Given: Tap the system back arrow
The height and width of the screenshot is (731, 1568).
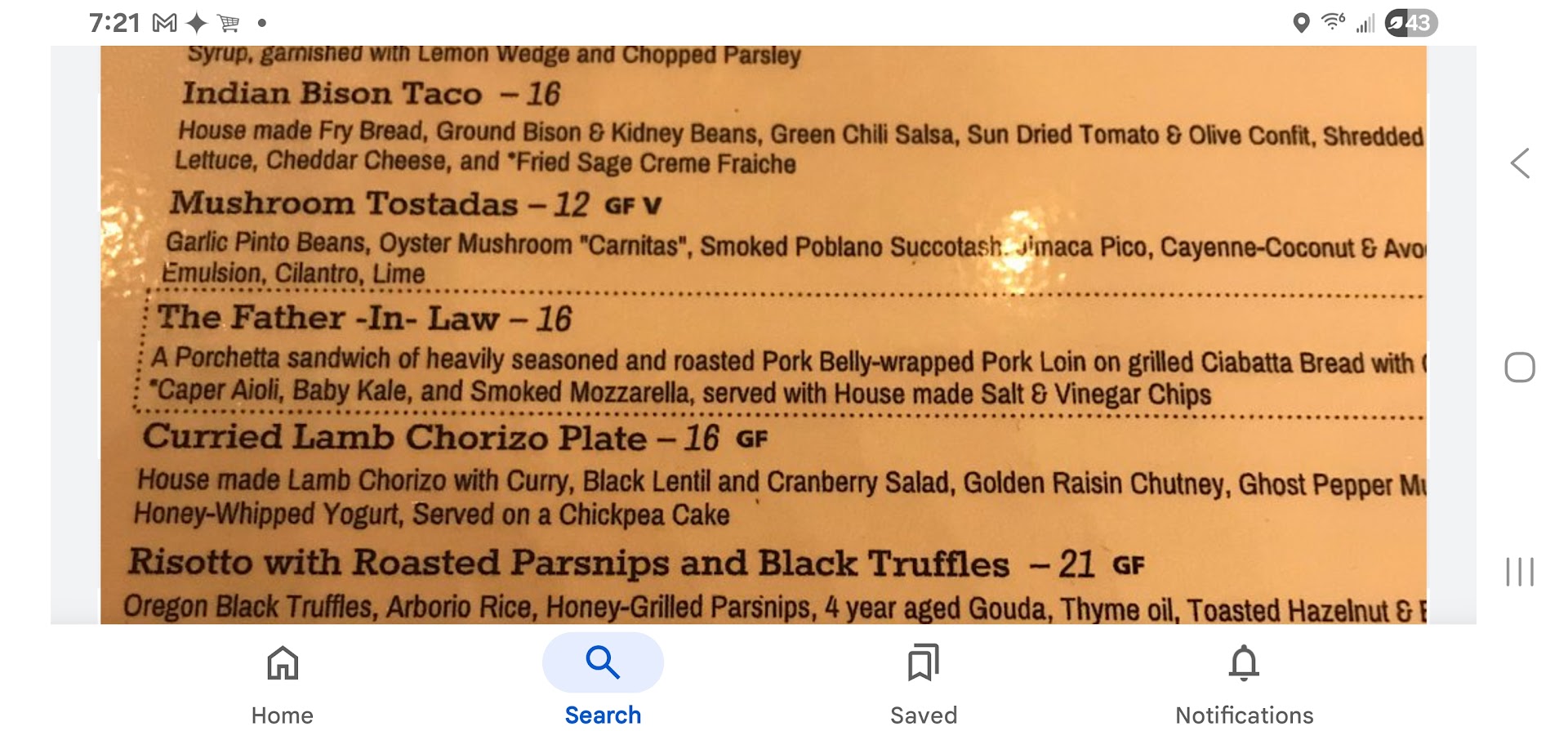Looking at the screenshot, I should tap(1520, 163).
